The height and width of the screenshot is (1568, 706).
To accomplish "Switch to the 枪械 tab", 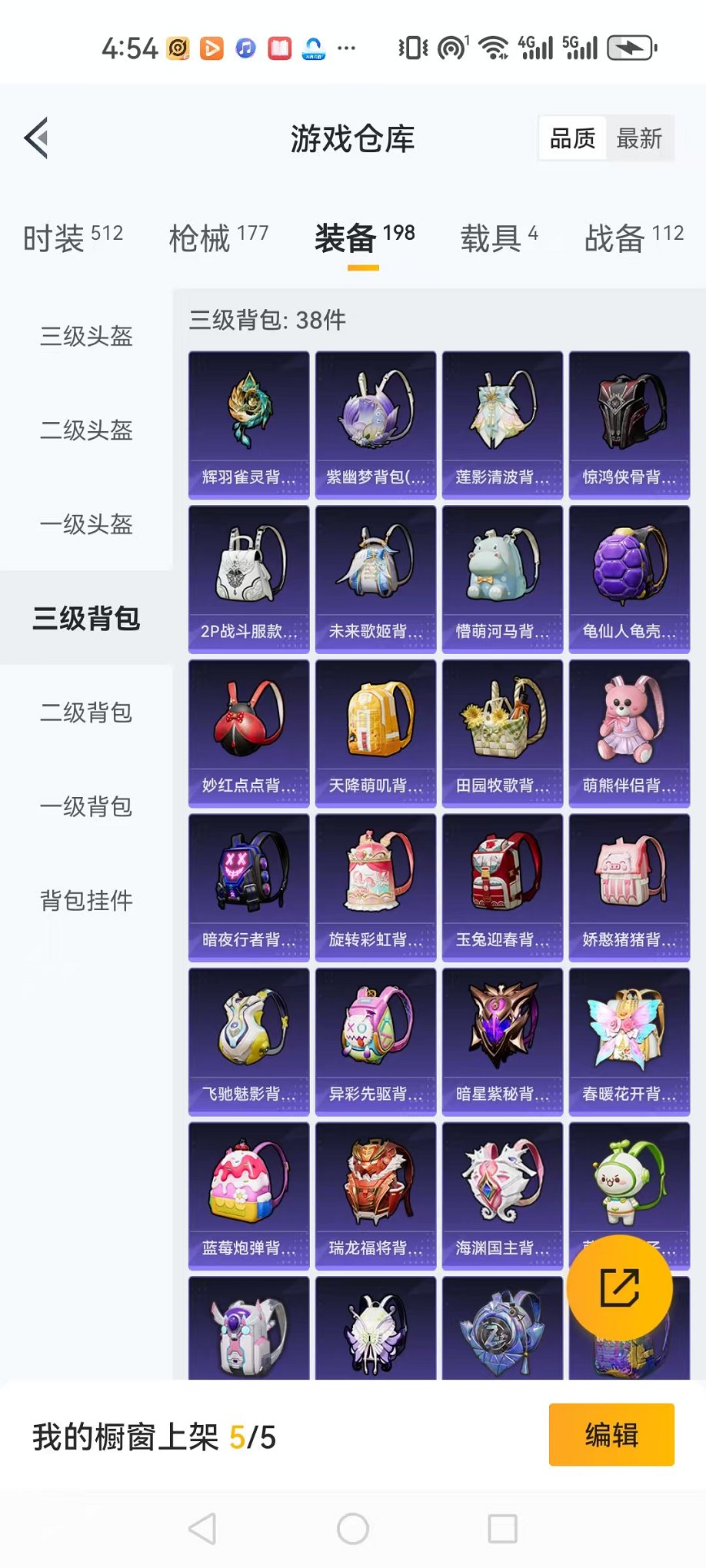I will [x=218, y=238].
